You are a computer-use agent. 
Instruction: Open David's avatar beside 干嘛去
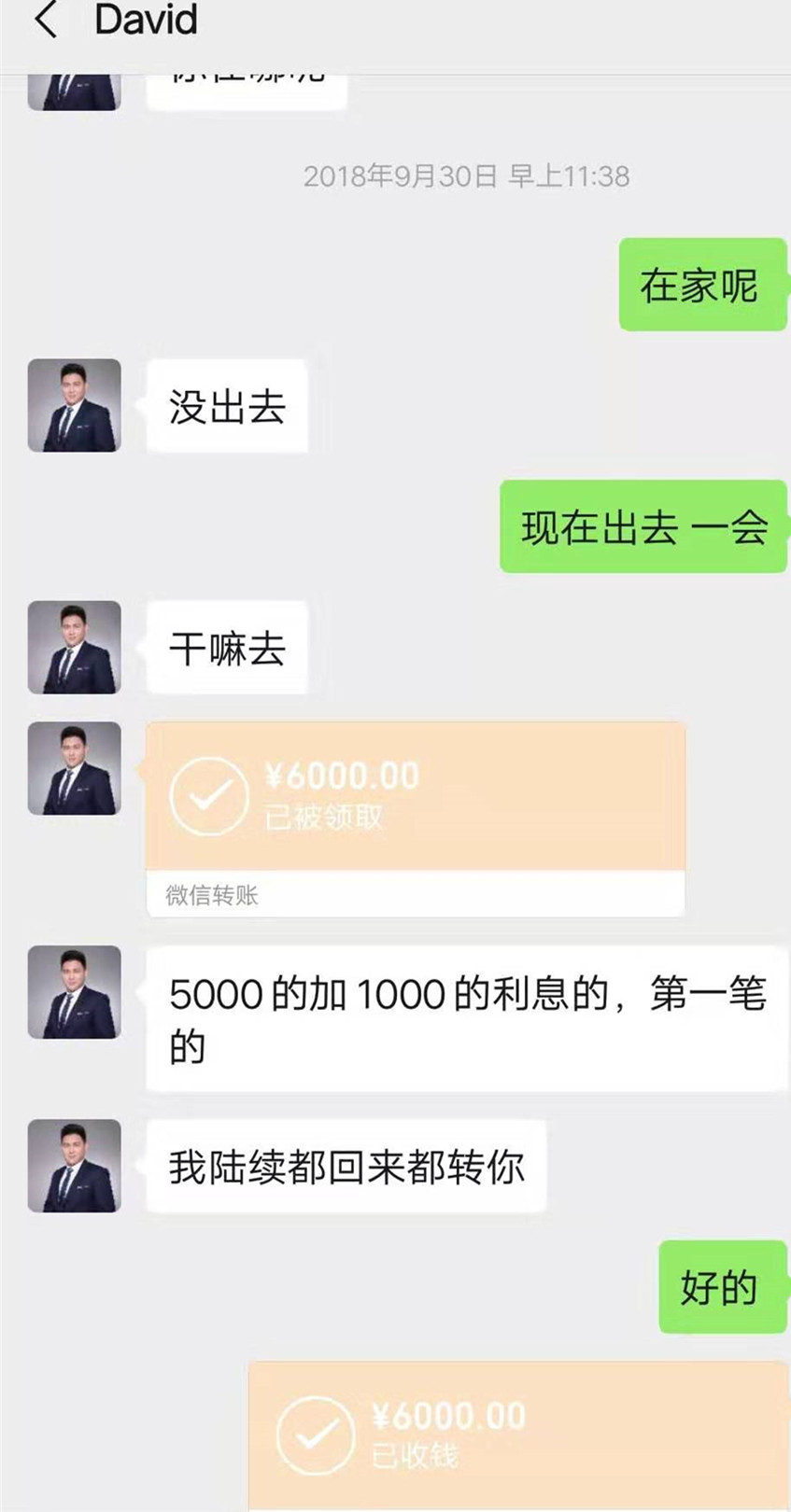(x=75, y=647)
